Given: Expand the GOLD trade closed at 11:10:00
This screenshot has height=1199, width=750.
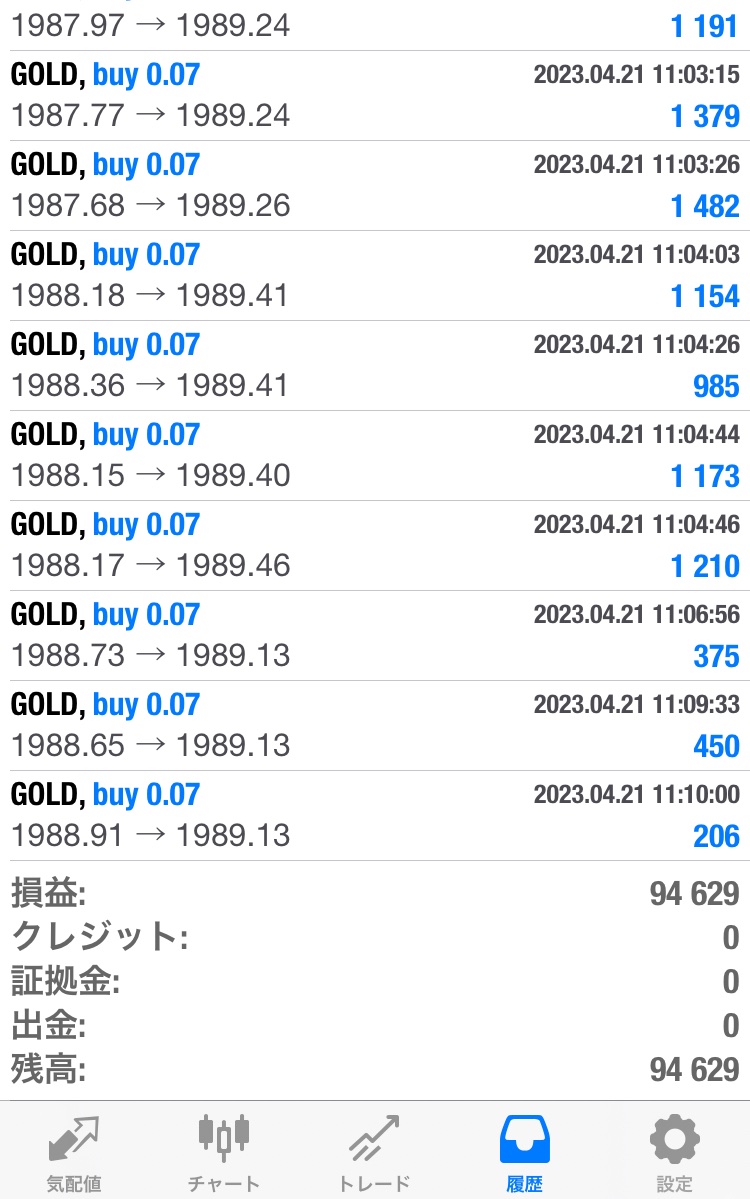Looking at the screenshot, I should coord(375,816).
